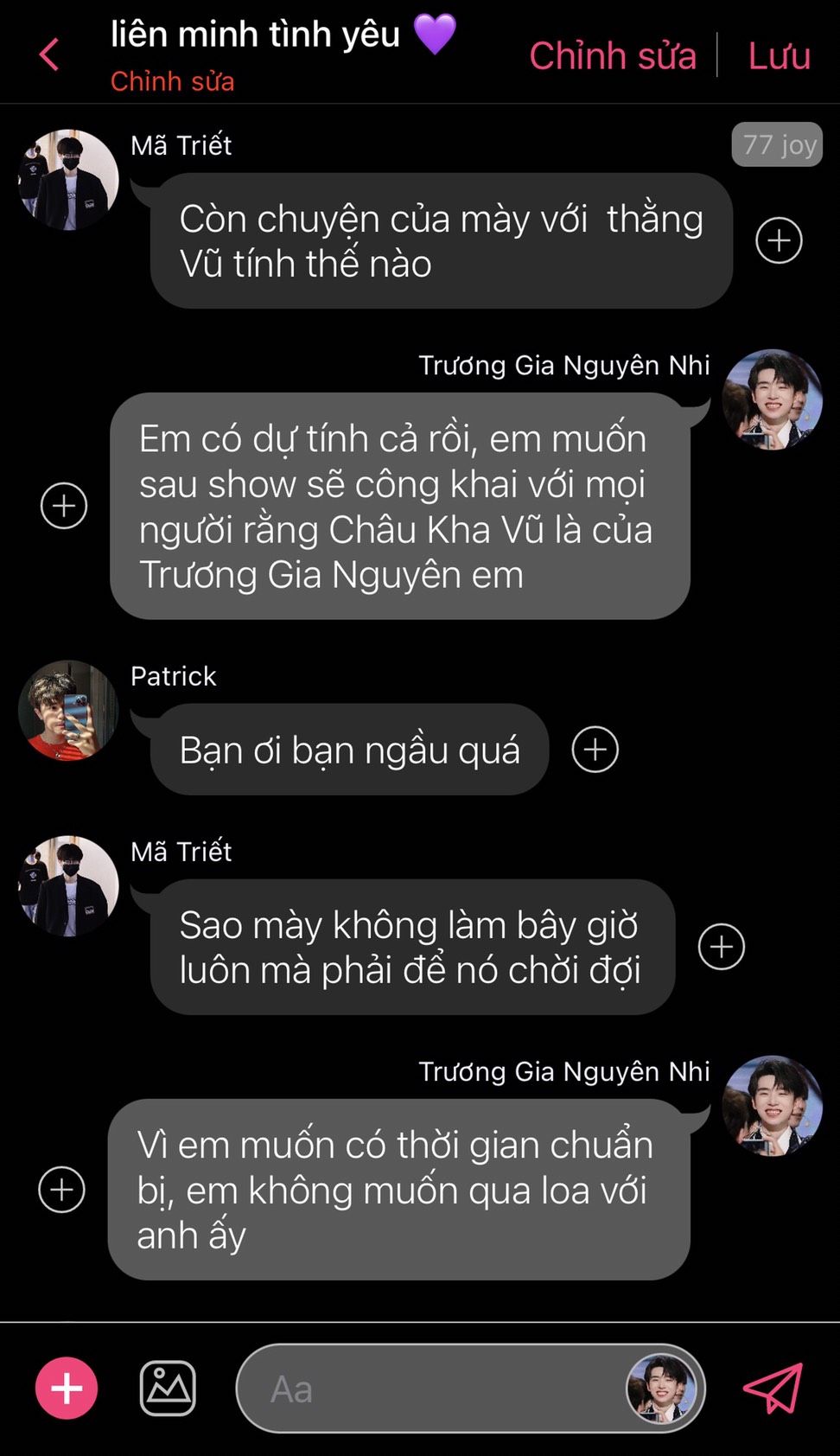Open Patrick's avatar
The image size is (840, 1456).
pyautogui.click(x=68, y=711)
